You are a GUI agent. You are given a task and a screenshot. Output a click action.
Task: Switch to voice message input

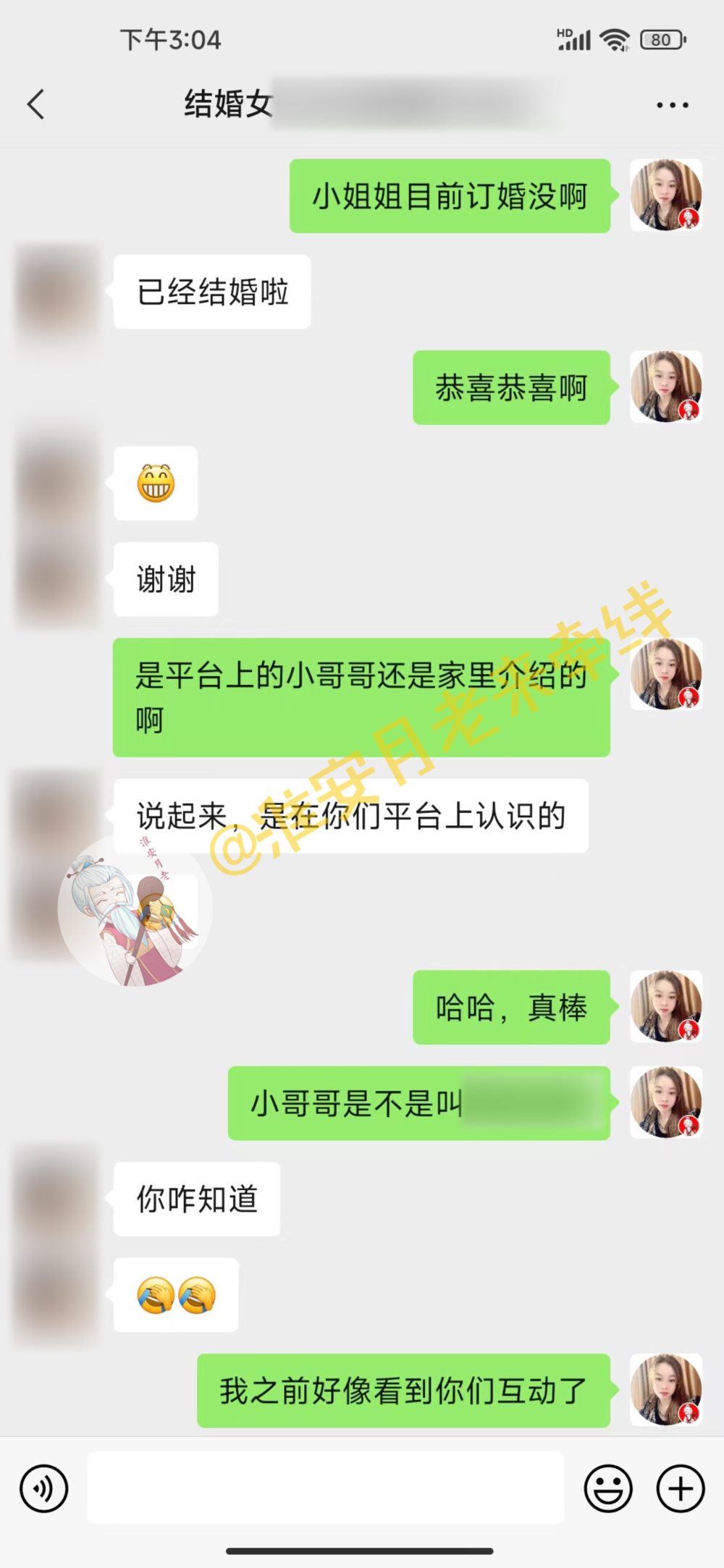[44, 1488]
